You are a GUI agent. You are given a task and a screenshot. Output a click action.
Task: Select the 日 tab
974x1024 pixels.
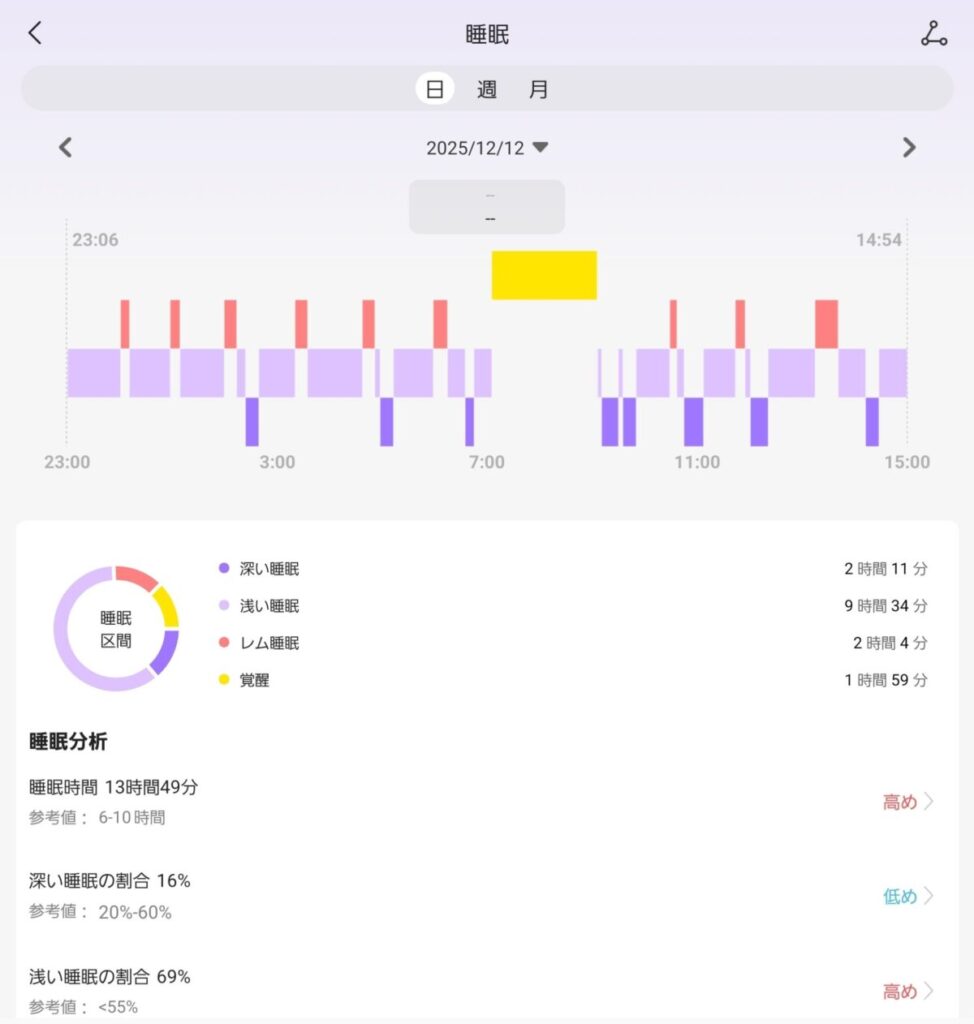click(x=435, y=89)
